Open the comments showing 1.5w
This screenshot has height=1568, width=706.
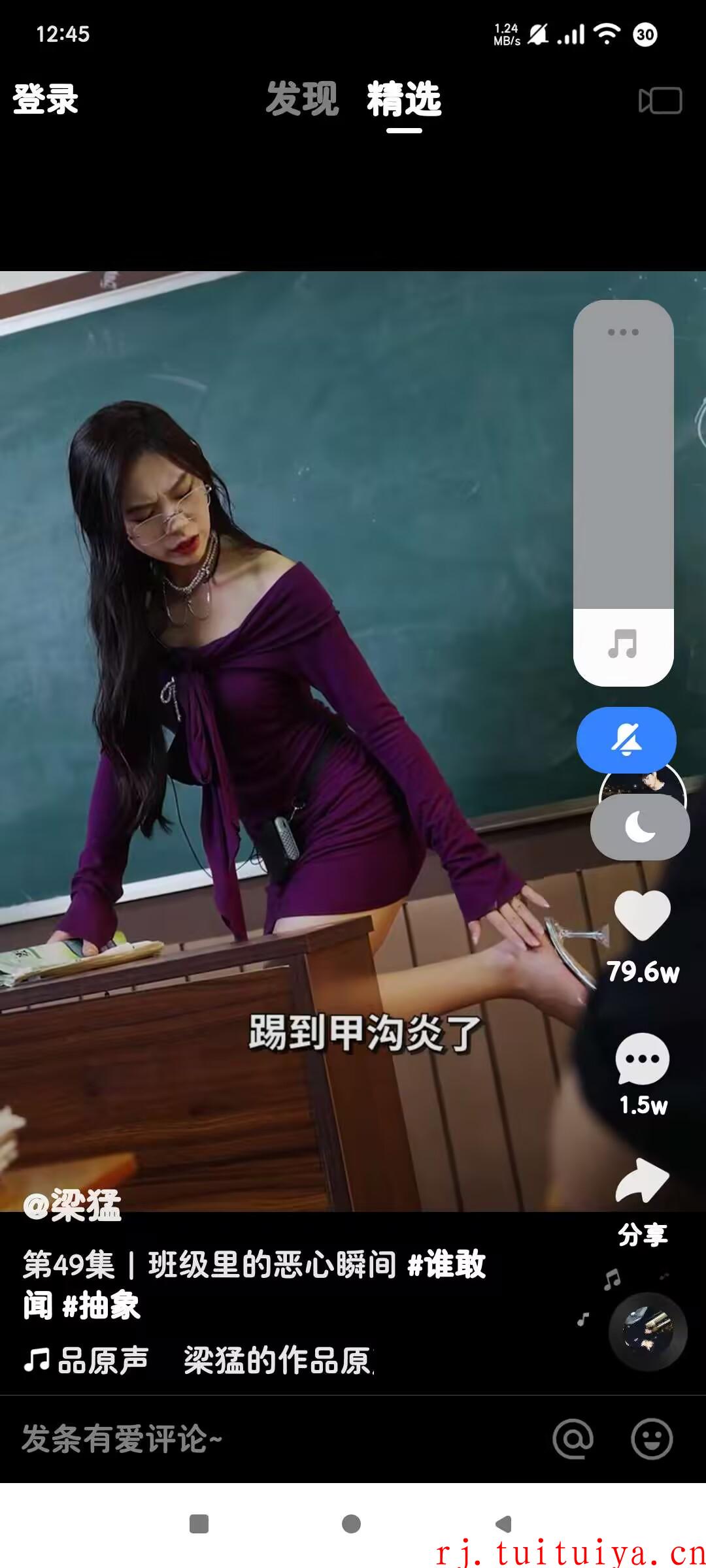point(643,1059)
